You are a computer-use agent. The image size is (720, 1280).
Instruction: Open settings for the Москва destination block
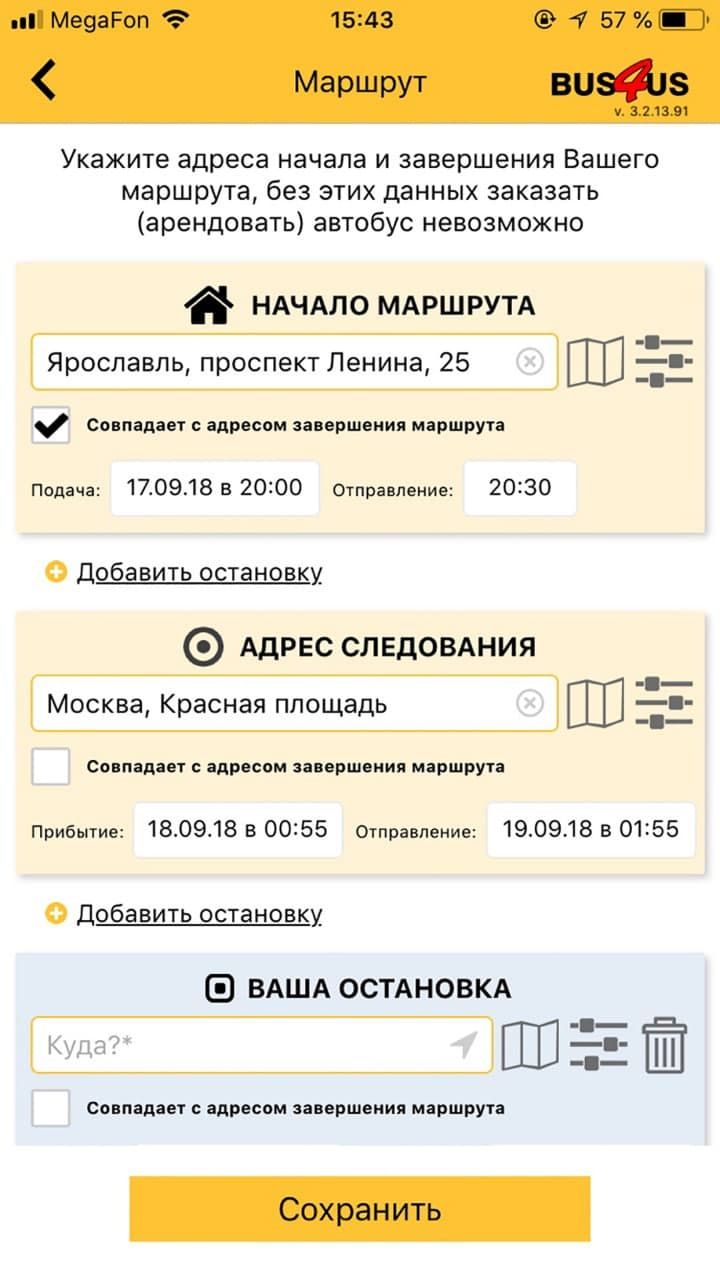coord(662,703)
